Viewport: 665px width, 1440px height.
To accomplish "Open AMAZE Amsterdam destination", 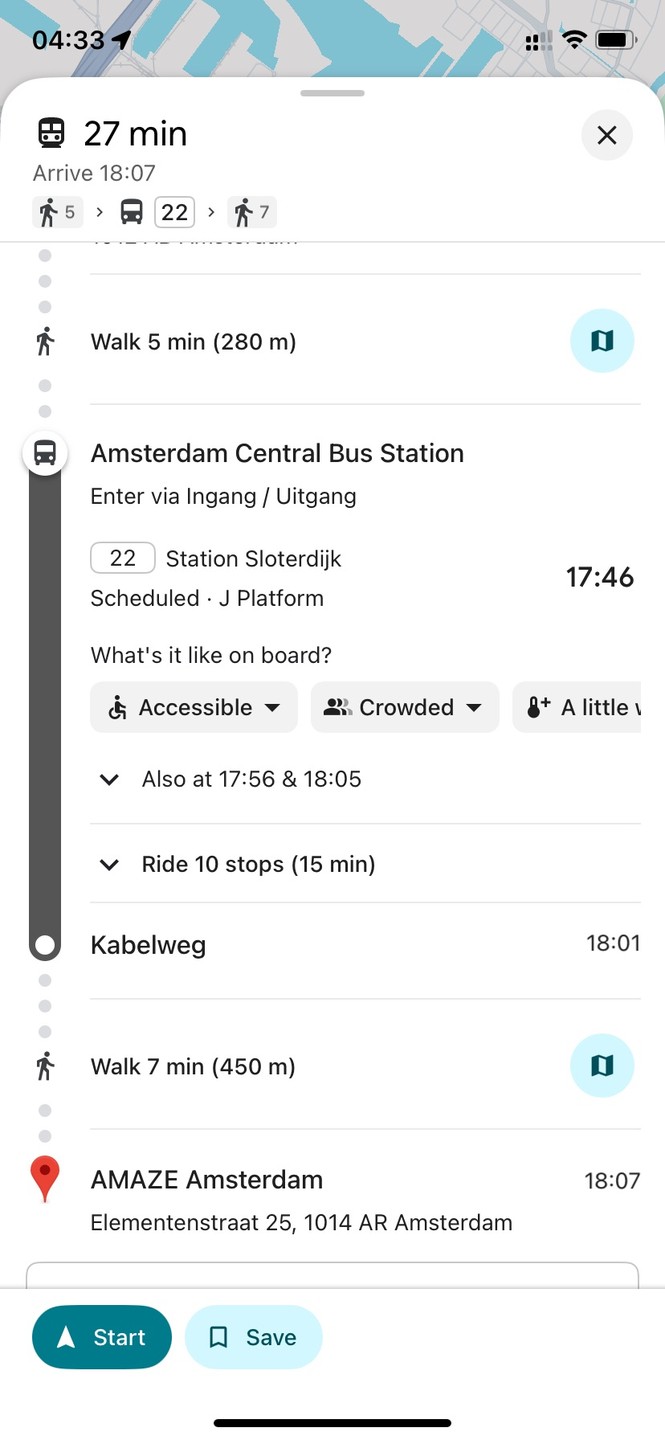I will (x=207, y=1180).
